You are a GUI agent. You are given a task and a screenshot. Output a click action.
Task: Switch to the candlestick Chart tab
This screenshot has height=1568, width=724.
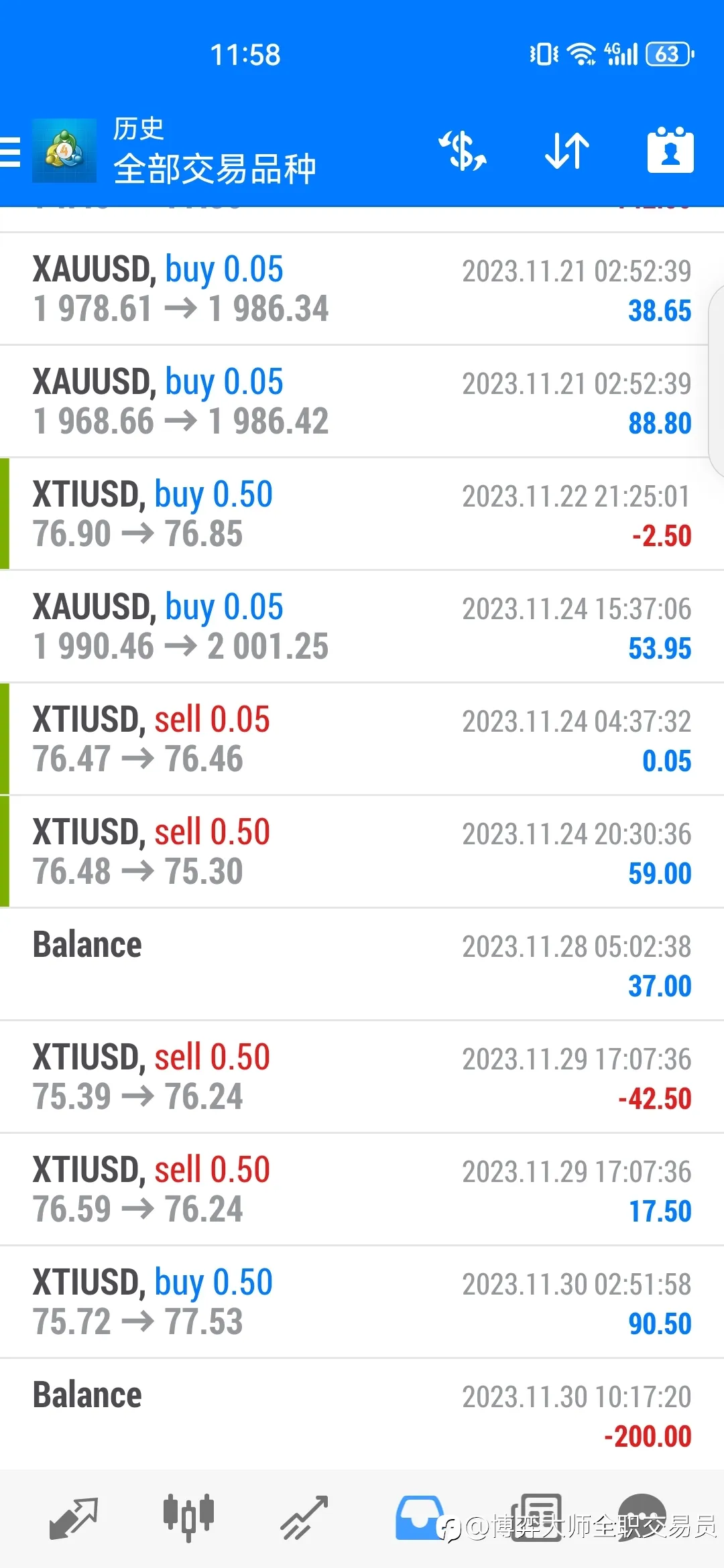(x=188, y=1518)
